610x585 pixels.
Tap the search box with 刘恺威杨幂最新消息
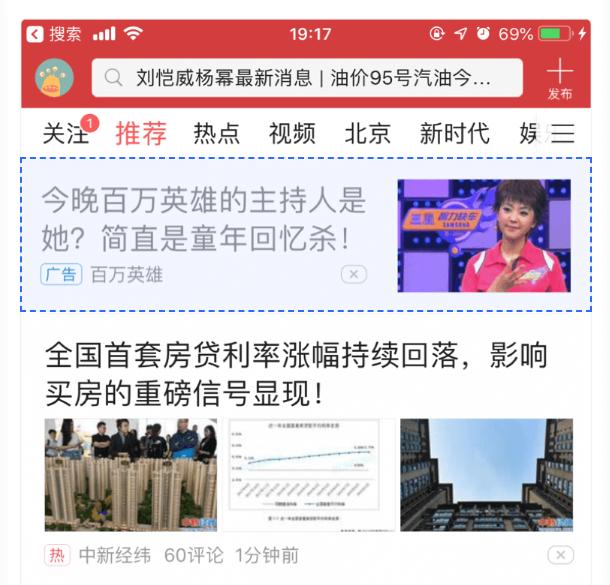pos(307,78)
